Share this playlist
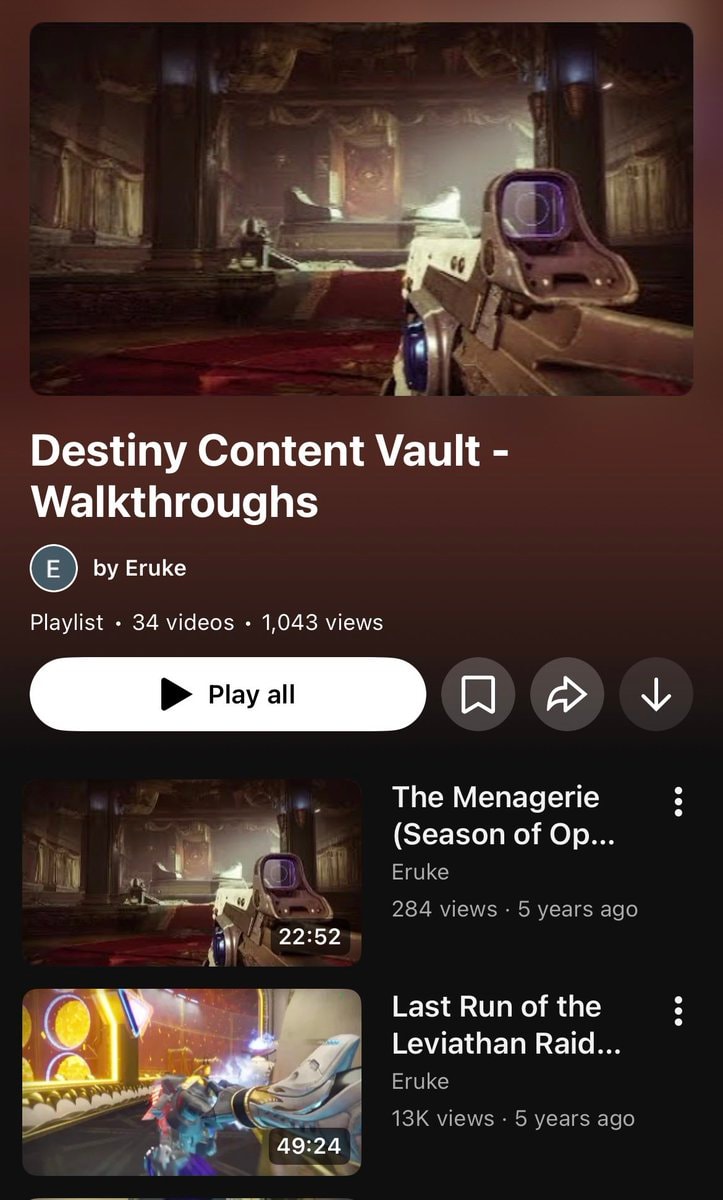The height and width of the screenshot is (1200, 723). (567, 694)
